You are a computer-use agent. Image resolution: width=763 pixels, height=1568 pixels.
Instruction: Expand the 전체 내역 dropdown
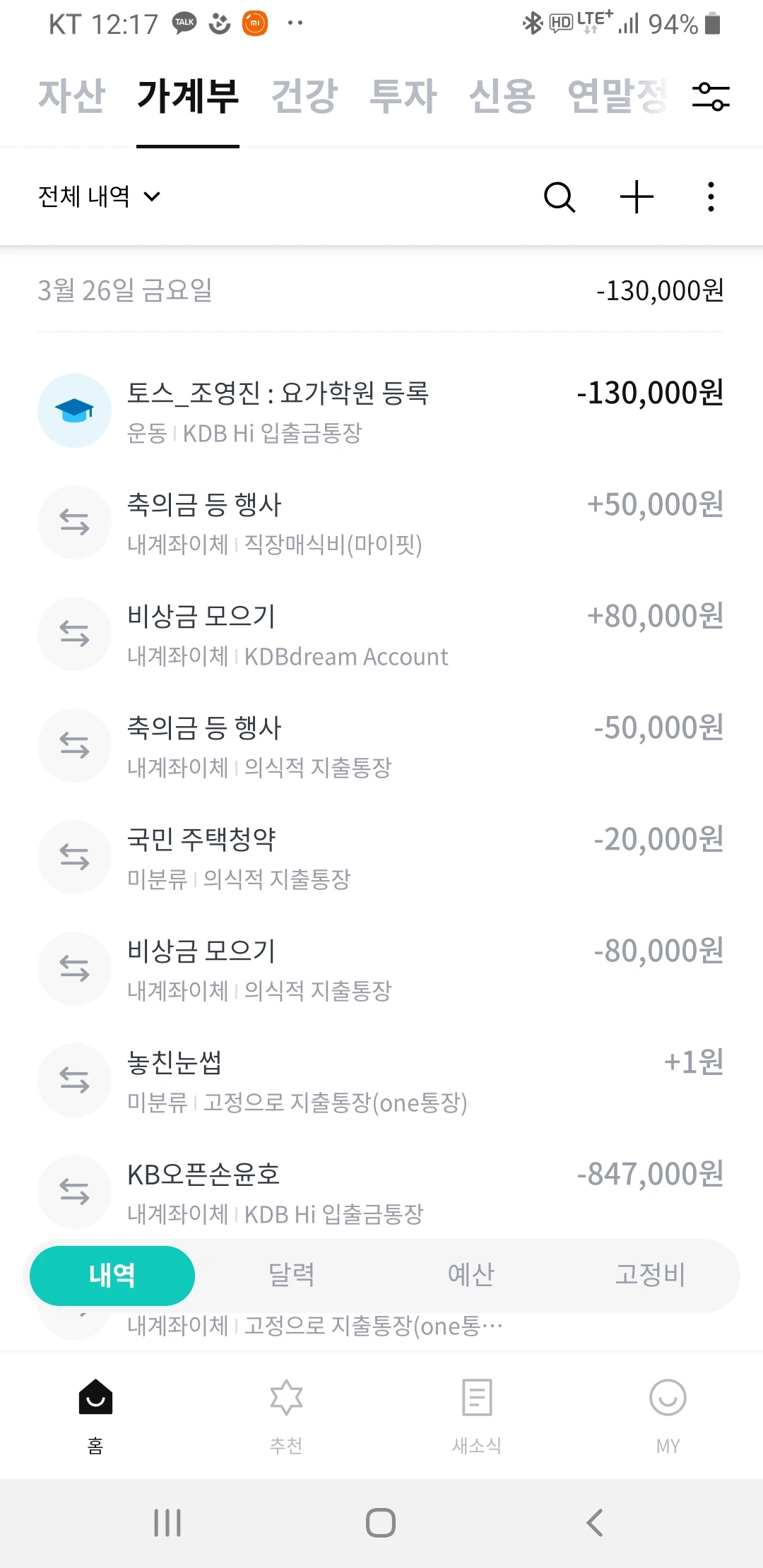click(100, 196)
